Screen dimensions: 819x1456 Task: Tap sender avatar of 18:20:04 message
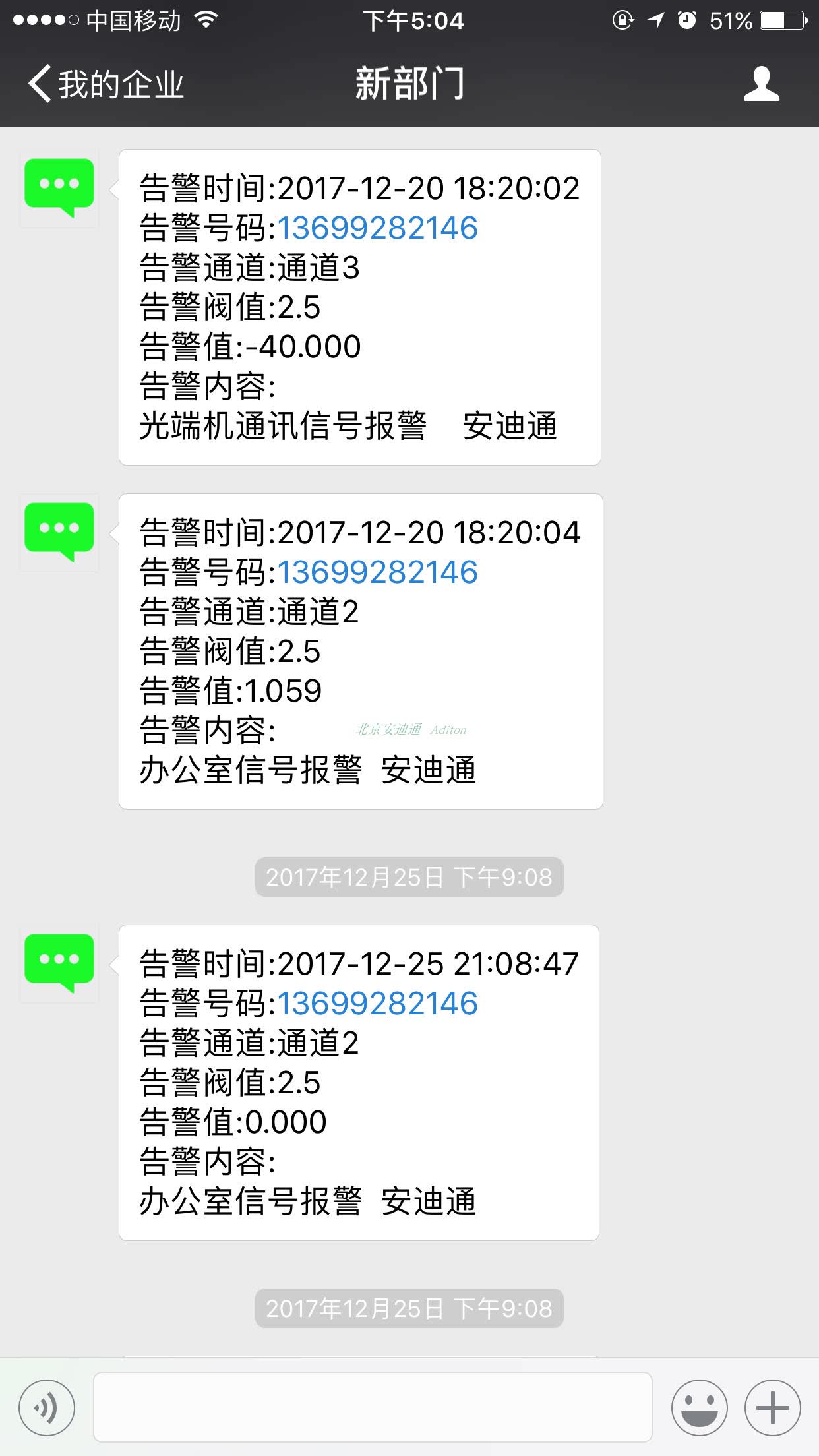(59, 532)
